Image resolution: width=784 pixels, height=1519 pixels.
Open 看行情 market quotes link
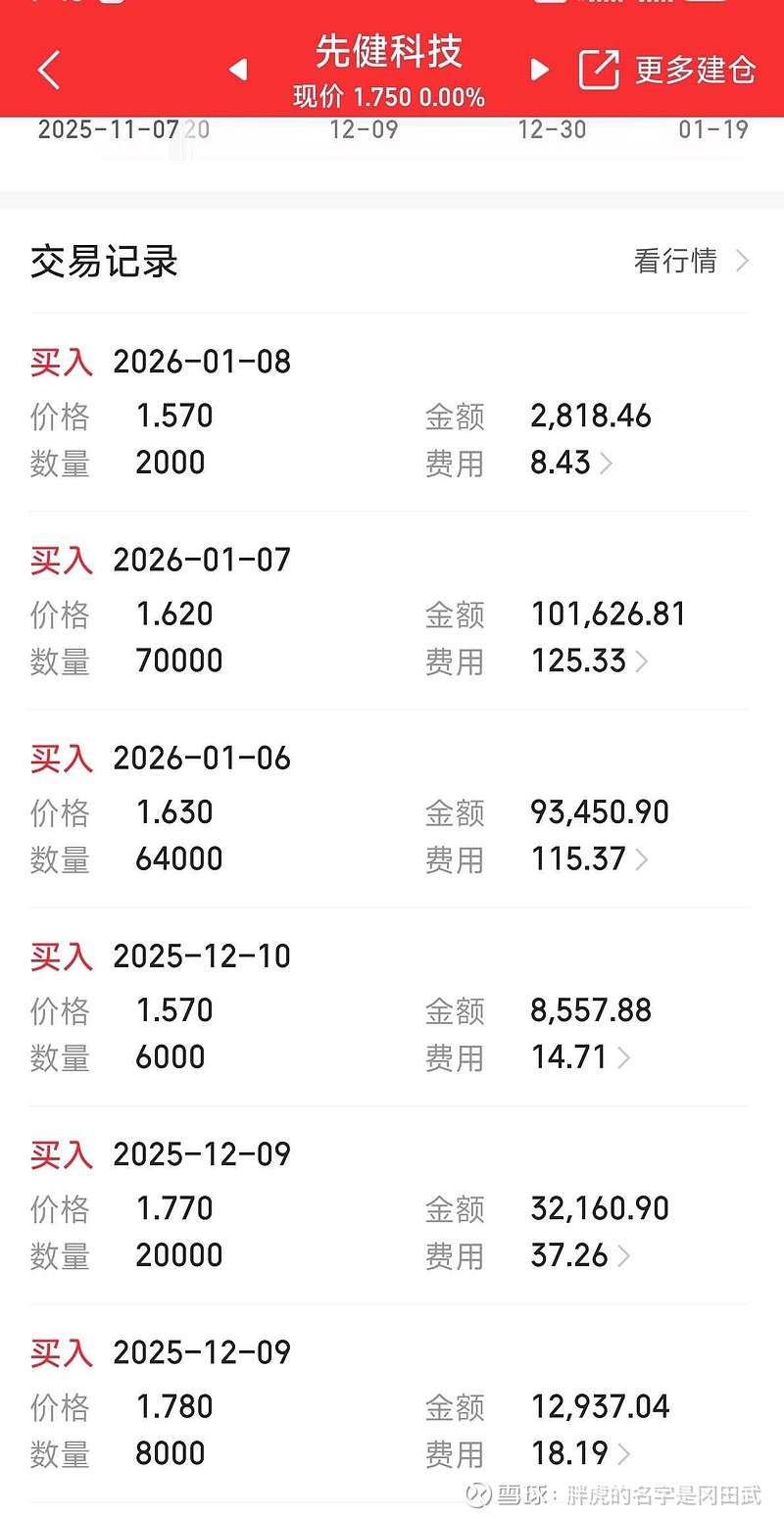point(691,261)
